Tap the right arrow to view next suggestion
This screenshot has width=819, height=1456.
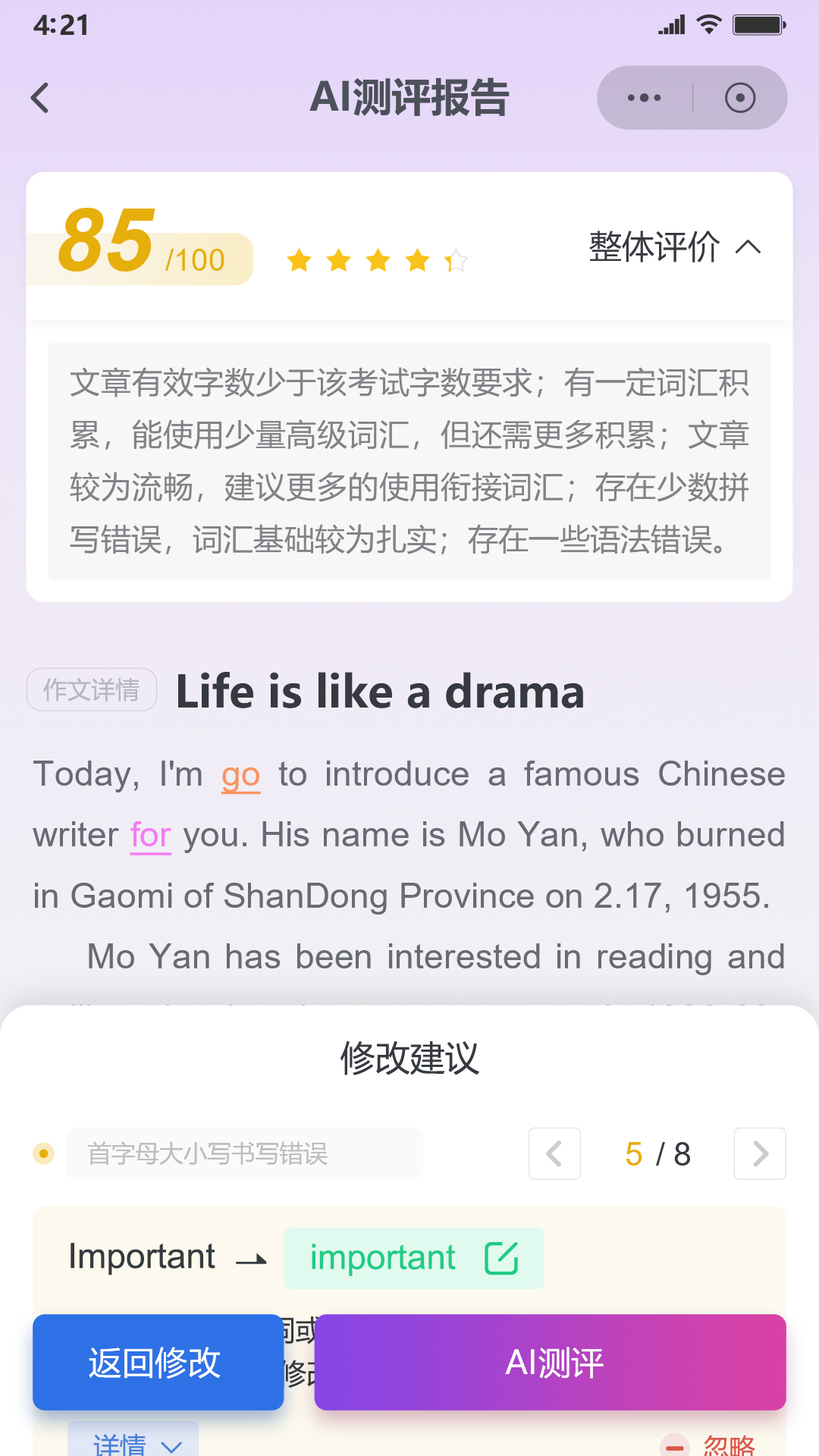[760, 1154]
